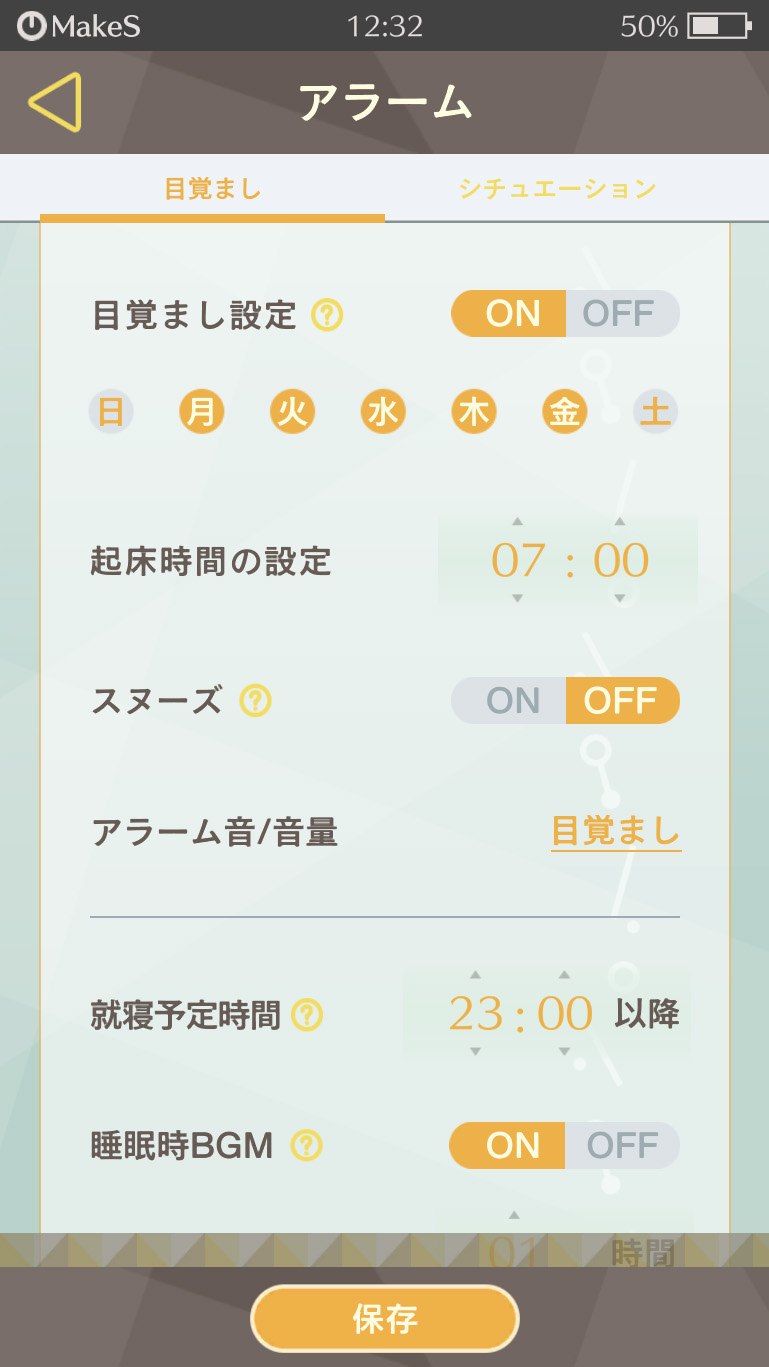The height and width of the screenshot is (1367, 769).
Task: Deselect Friday (金) alarm day
Action: point(565,412)
